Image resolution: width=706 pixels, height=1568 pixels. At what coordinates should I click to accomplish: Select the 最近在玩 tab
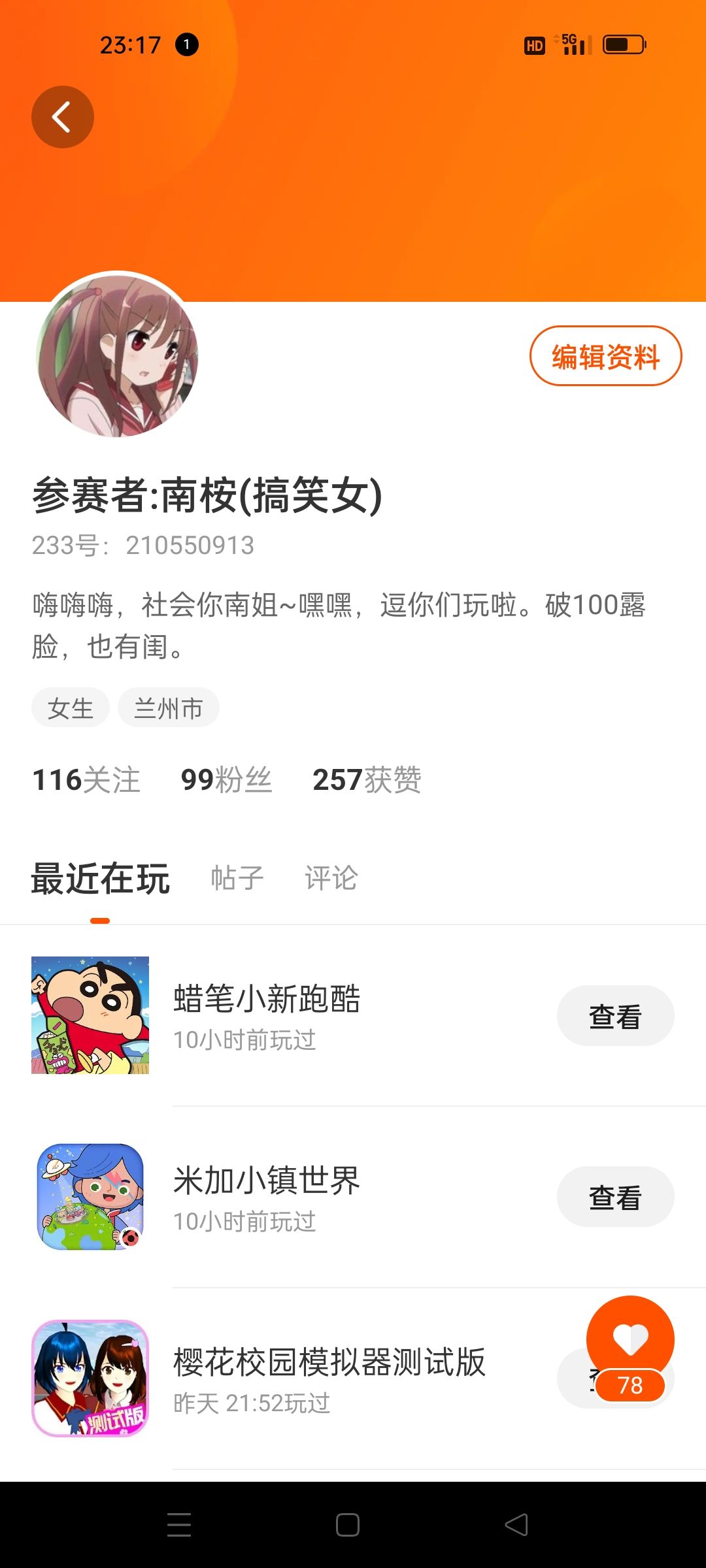pos(100,879)
